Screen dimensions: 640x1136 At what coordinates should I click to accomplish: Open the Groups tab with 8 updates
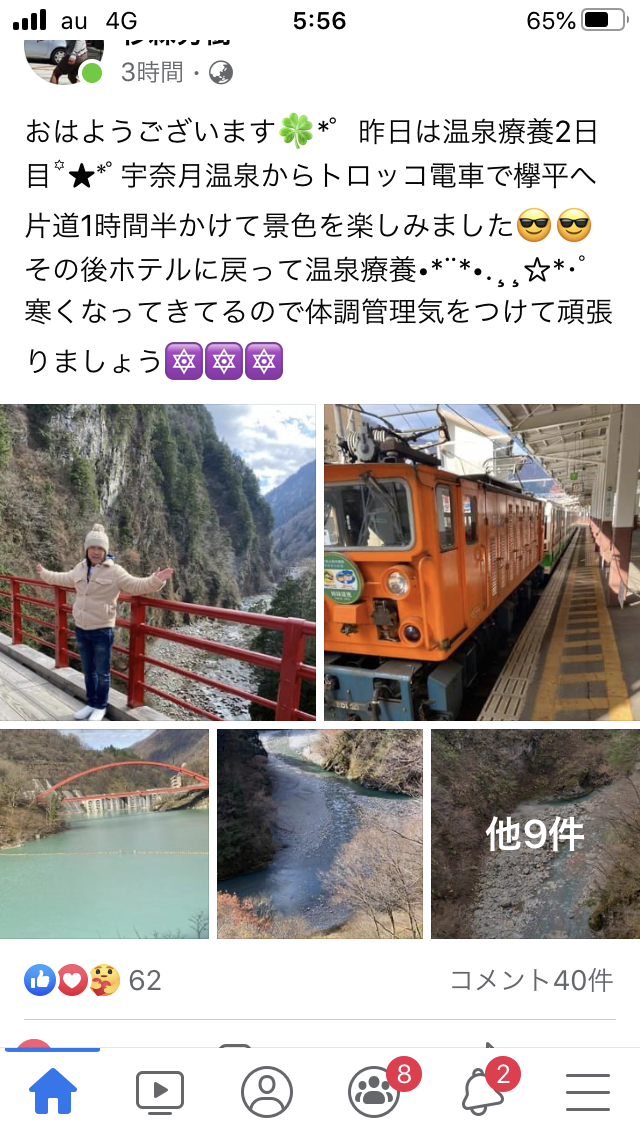click(x=374, y=1092)
